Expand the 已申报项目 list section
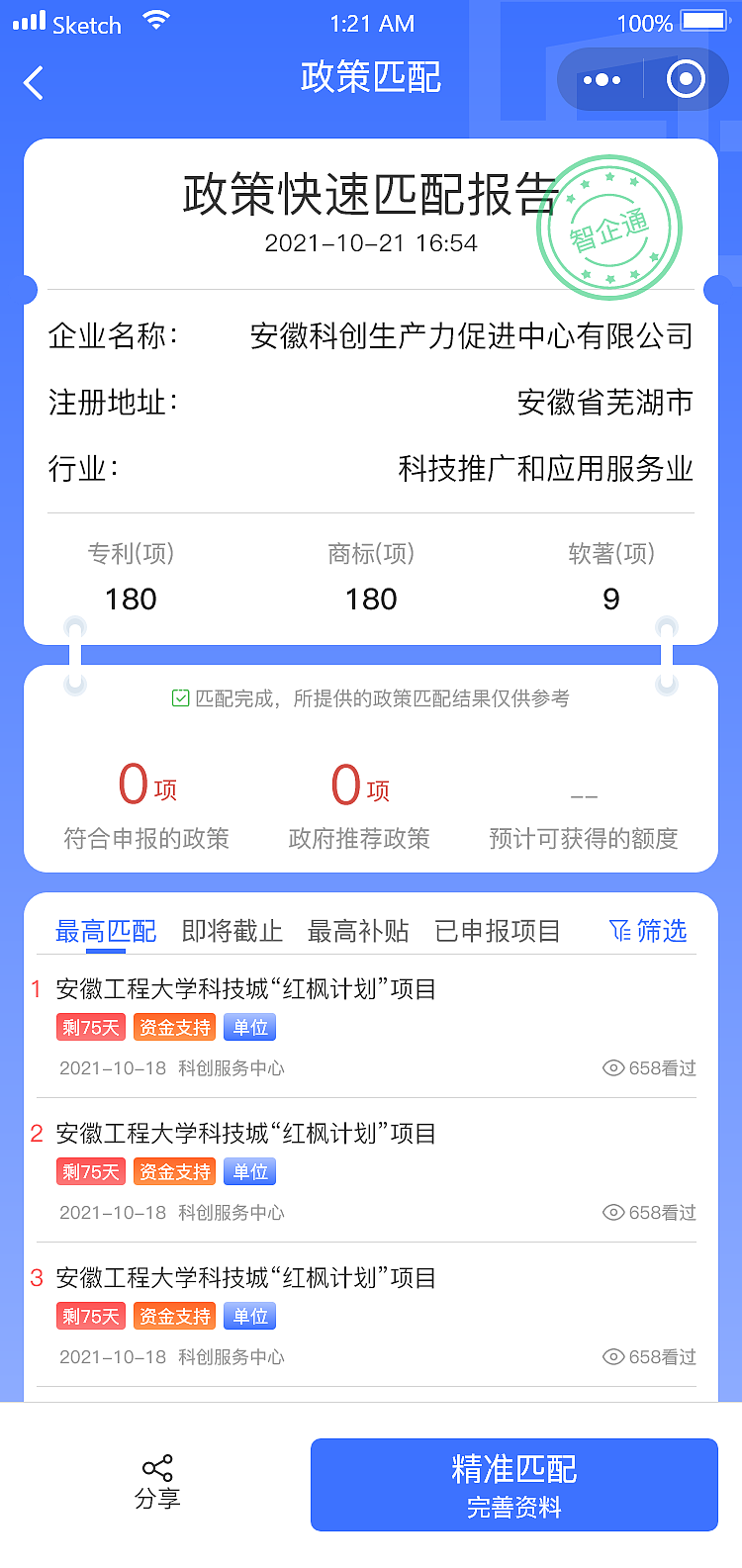This screenshot has height=1568, width=742. pyautogui.click(x=498, y=930)
